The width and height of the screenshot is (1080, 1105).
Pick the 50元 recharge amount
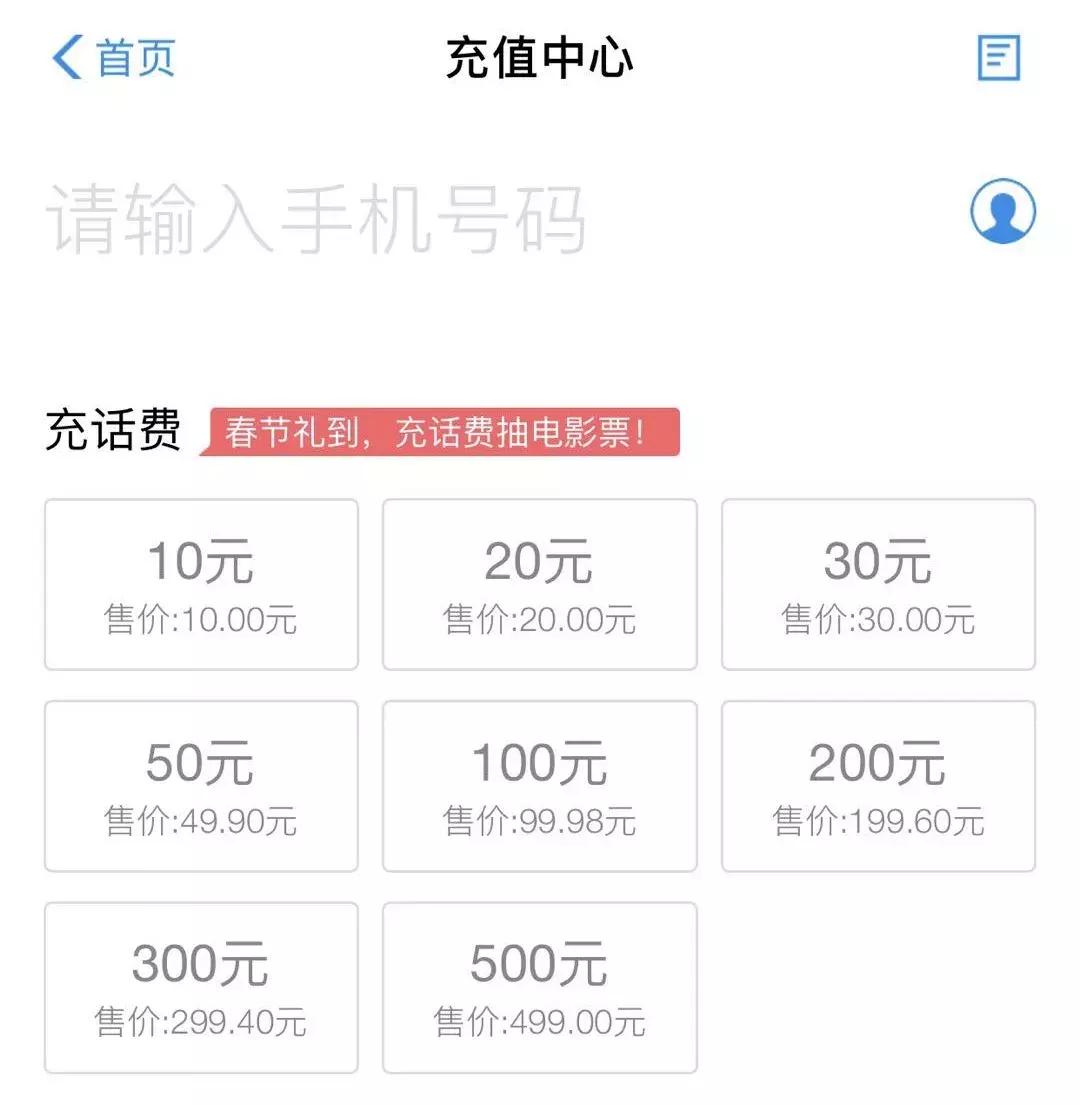click(200, 786)
